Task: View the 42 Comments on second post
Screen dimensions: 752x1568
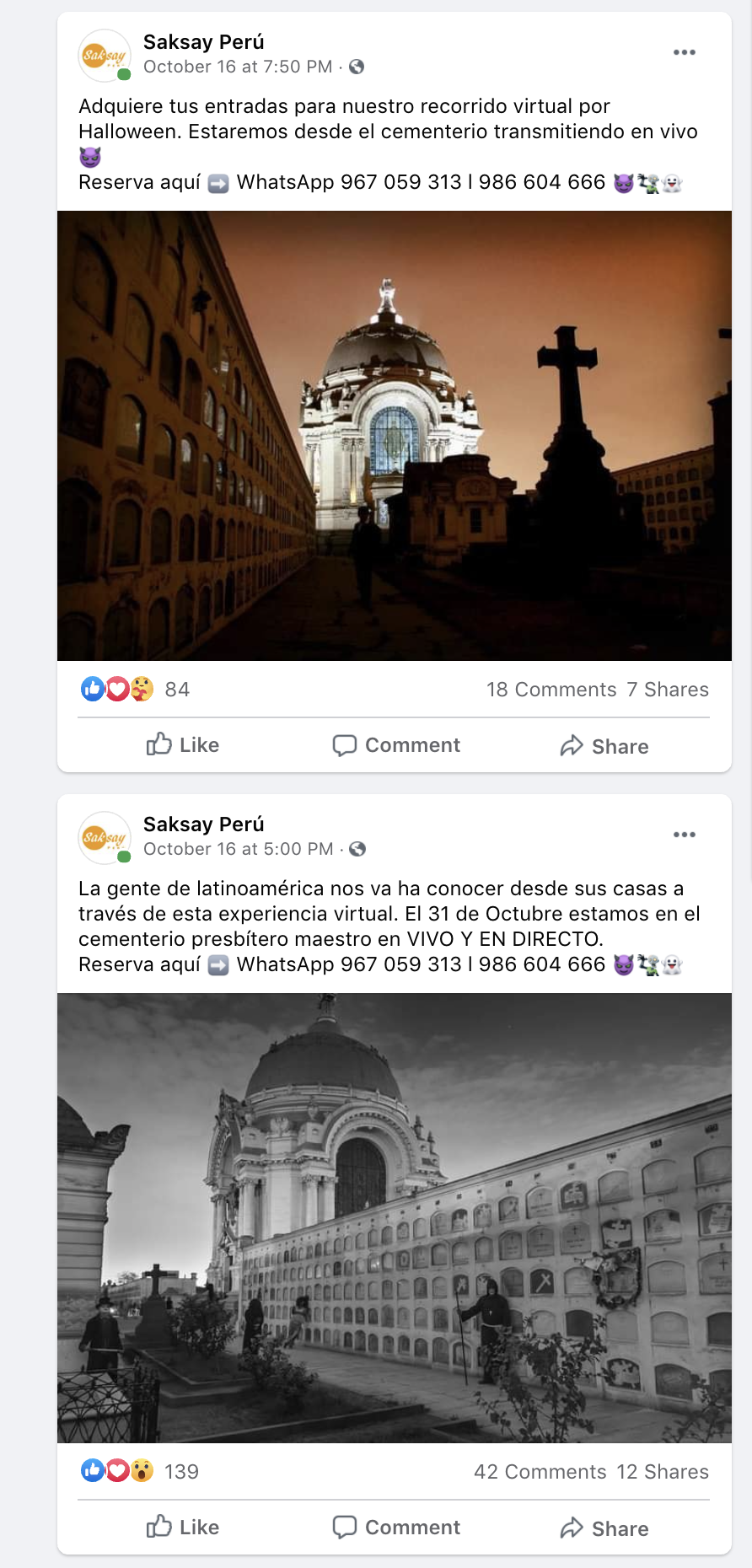Action: click(x=540, y=1472)
